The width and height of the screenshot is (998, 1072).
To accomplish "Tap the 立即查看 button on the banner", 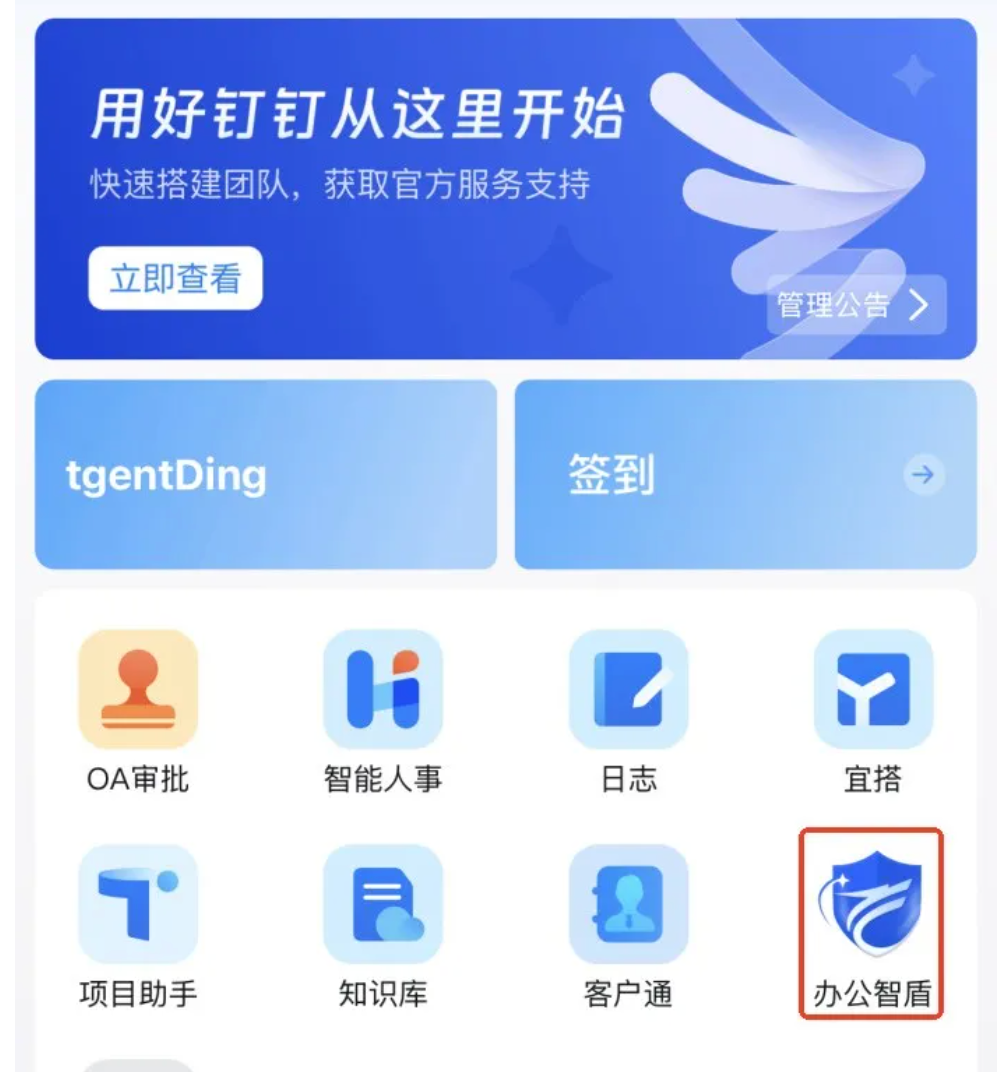I will (x=175, y=278).
